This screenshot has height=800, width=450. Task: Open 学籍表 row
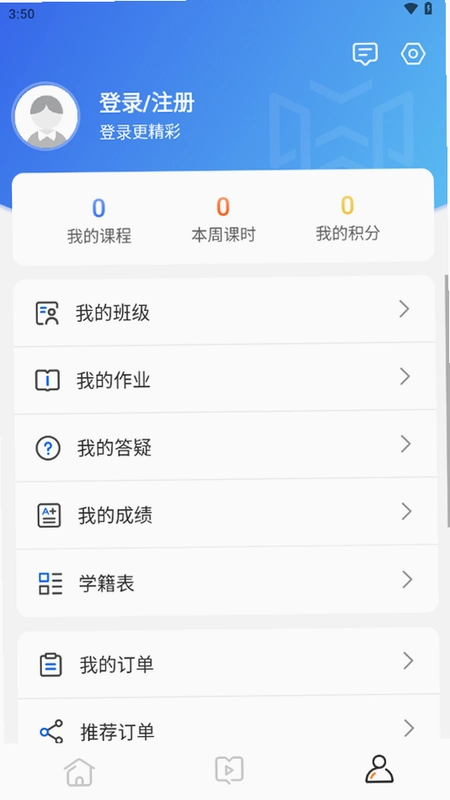click(x=228, y=581)
